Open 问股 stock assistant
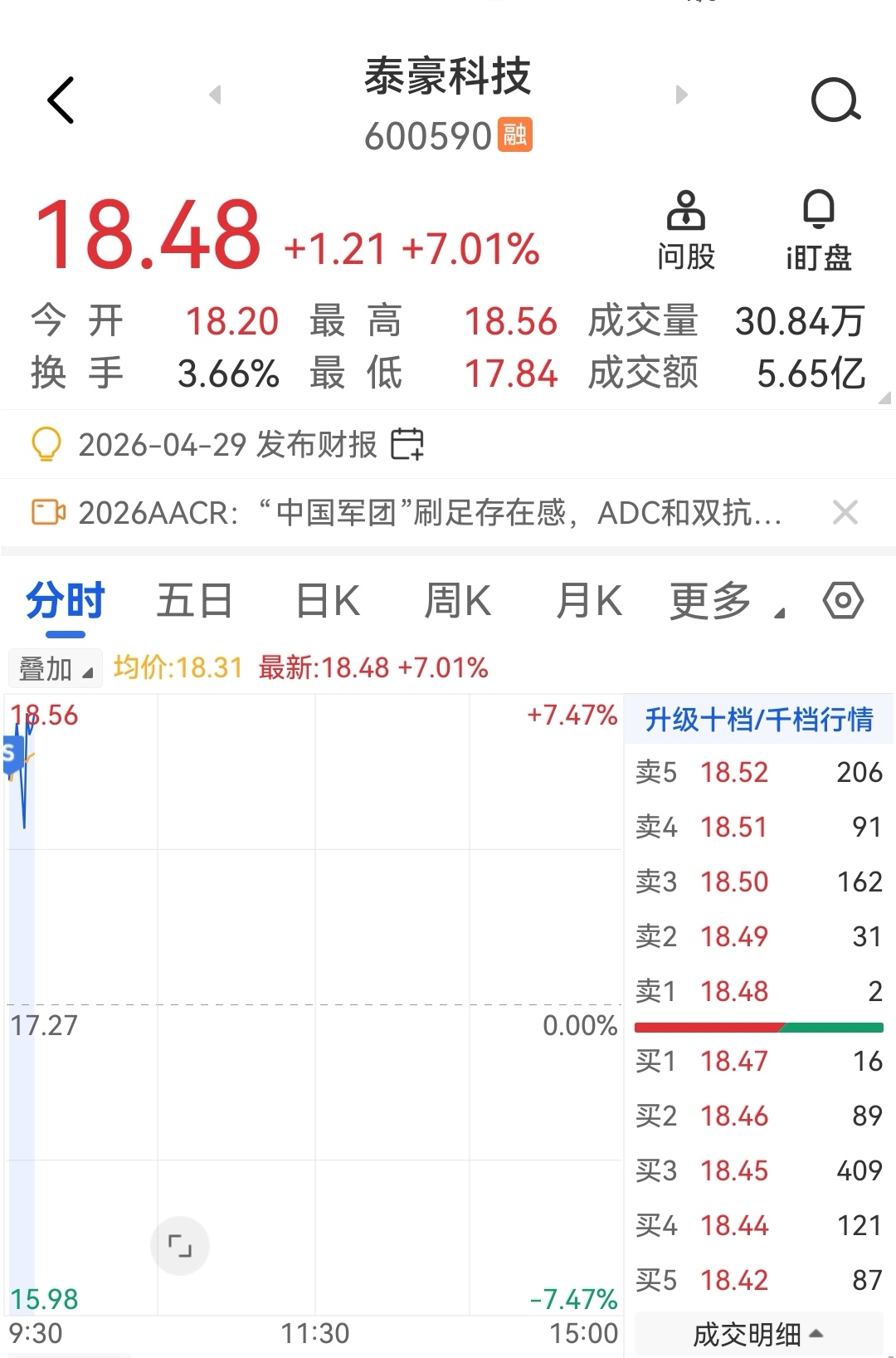896x1358 pixels. click(x=685, y=231)
